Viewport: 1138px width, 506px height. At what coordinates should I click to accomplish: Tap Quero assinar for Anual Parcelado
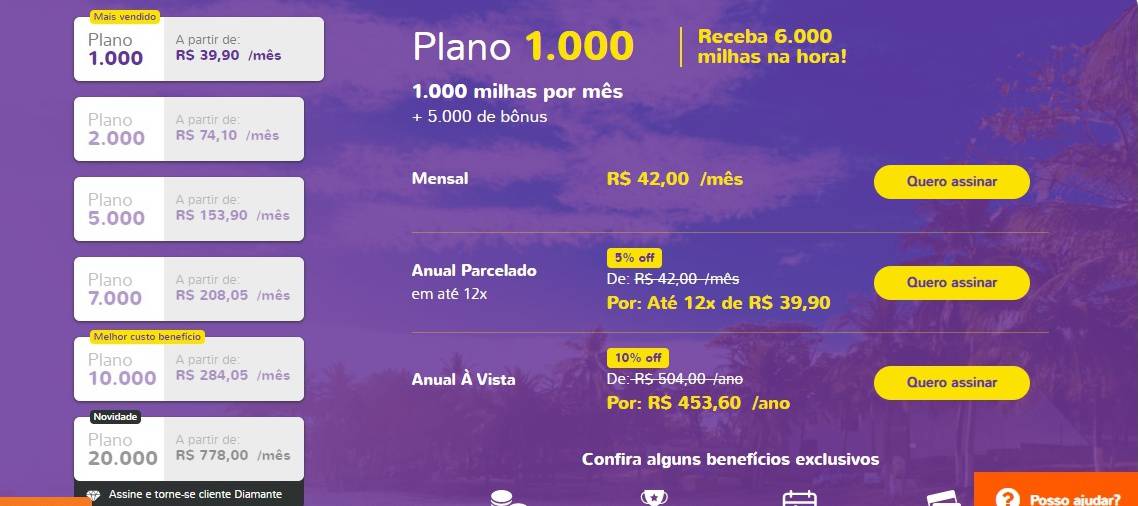pyautogui.click(x=951, y=283)
